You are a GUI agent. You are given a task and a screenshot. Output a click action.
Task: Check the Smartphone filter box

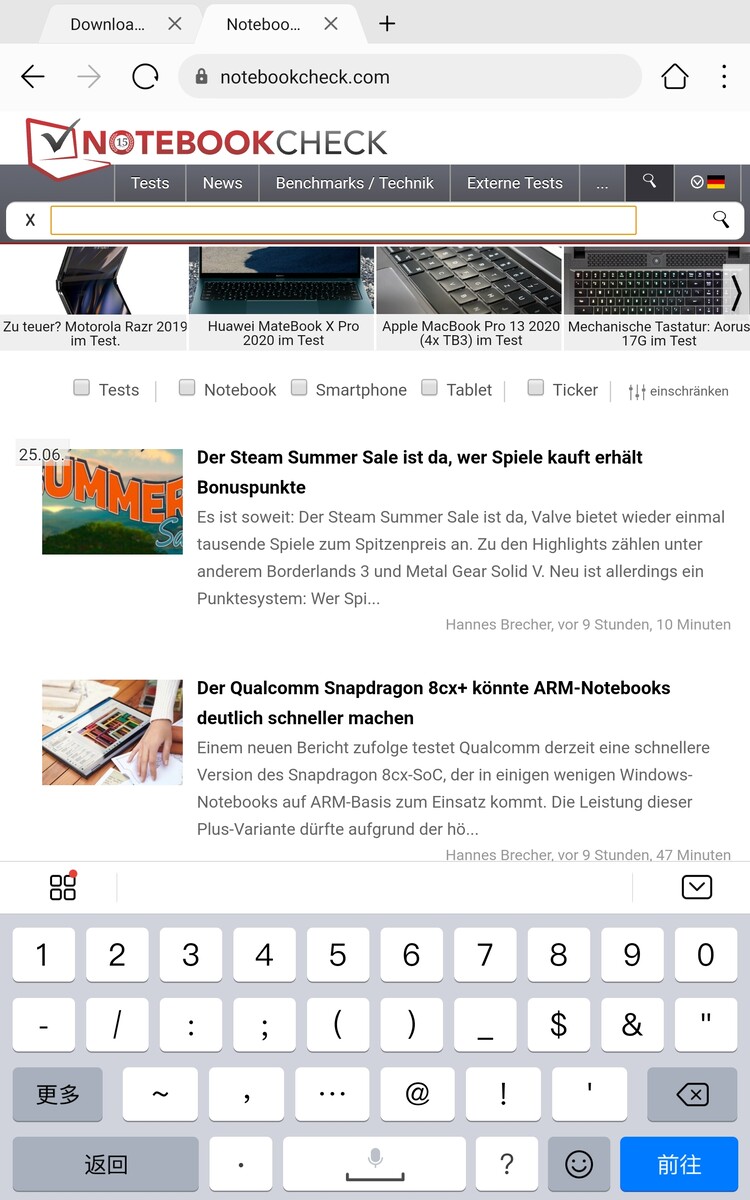[299, 388]
